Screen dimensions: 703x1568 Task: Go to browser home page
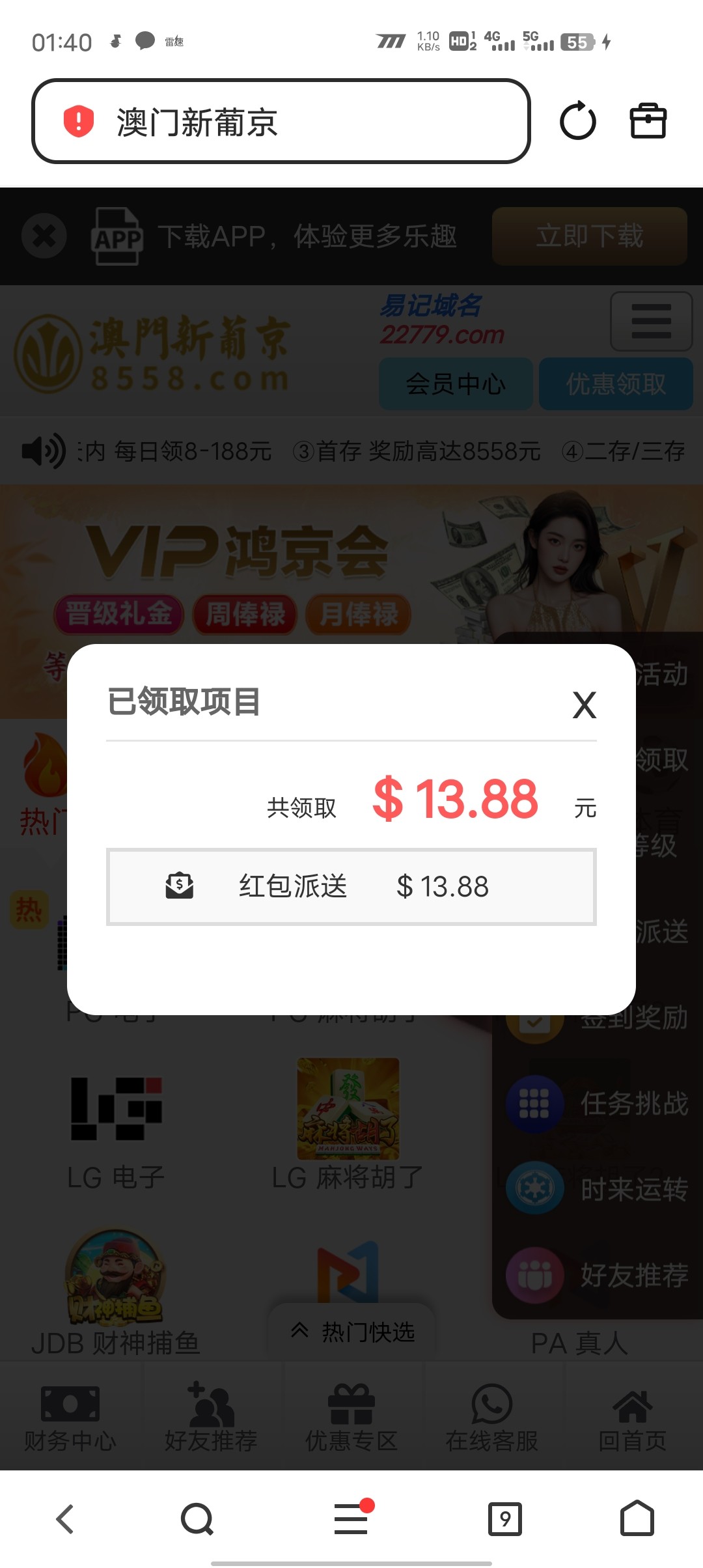click(x=637, y=1519)
